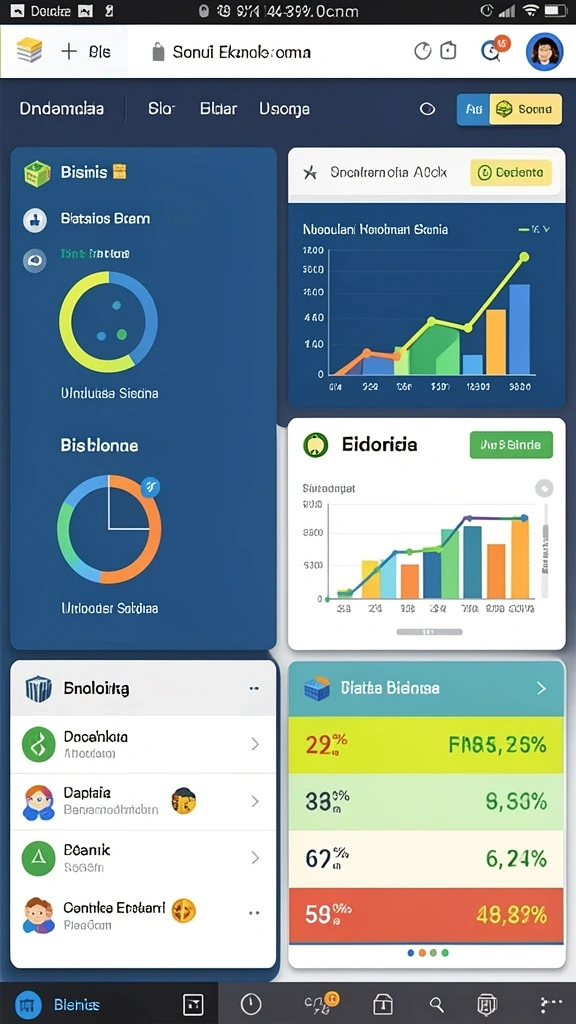
Task: Tap the yellow Sonna button
Action: click(526, 109)
